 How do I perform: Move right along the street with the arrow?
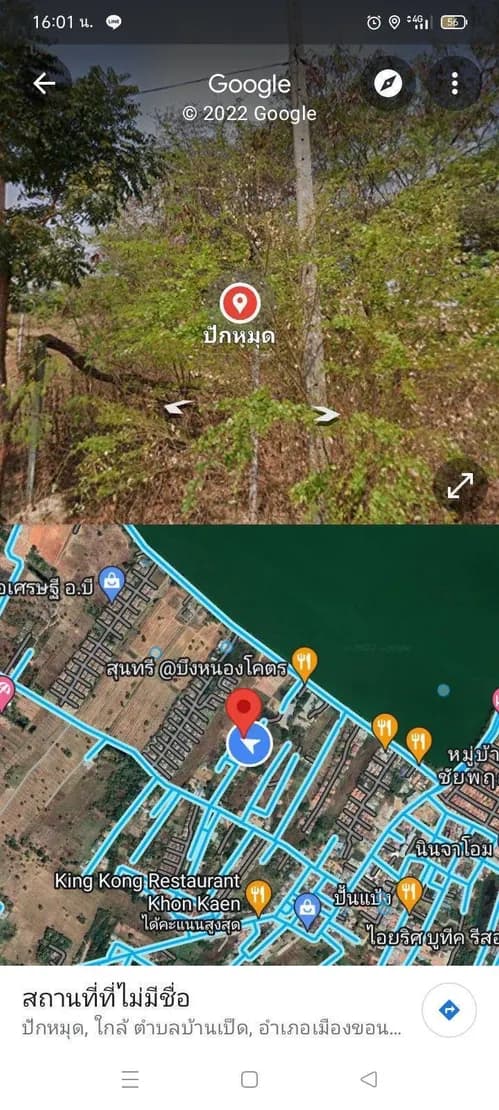pyautogui.click(x=326, y=415)
